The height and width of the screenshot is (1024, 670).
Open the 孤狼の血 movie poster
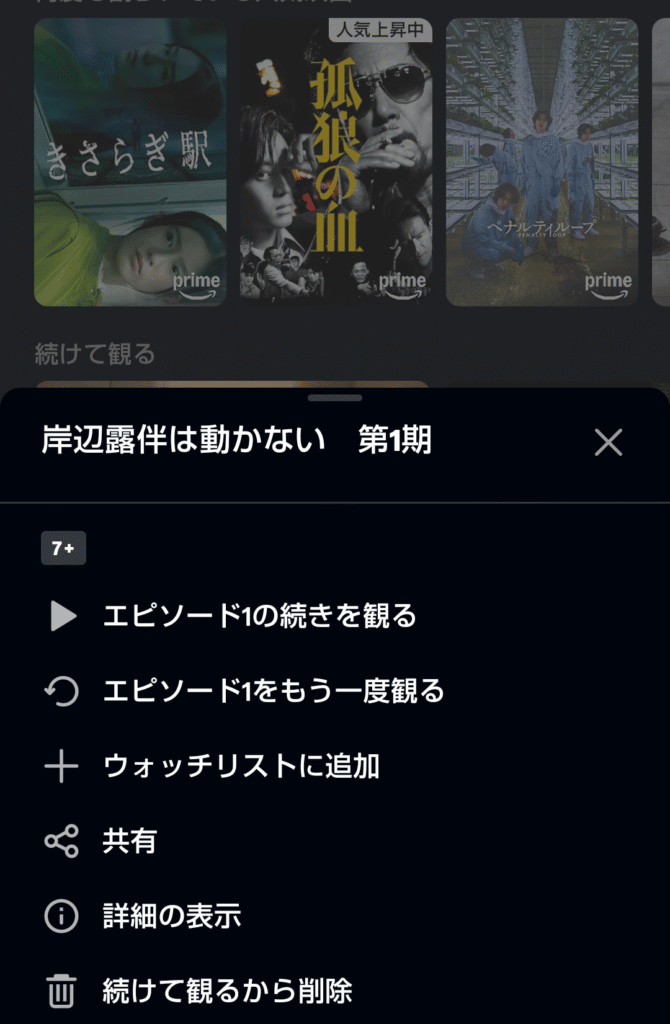tap(336, 162)
